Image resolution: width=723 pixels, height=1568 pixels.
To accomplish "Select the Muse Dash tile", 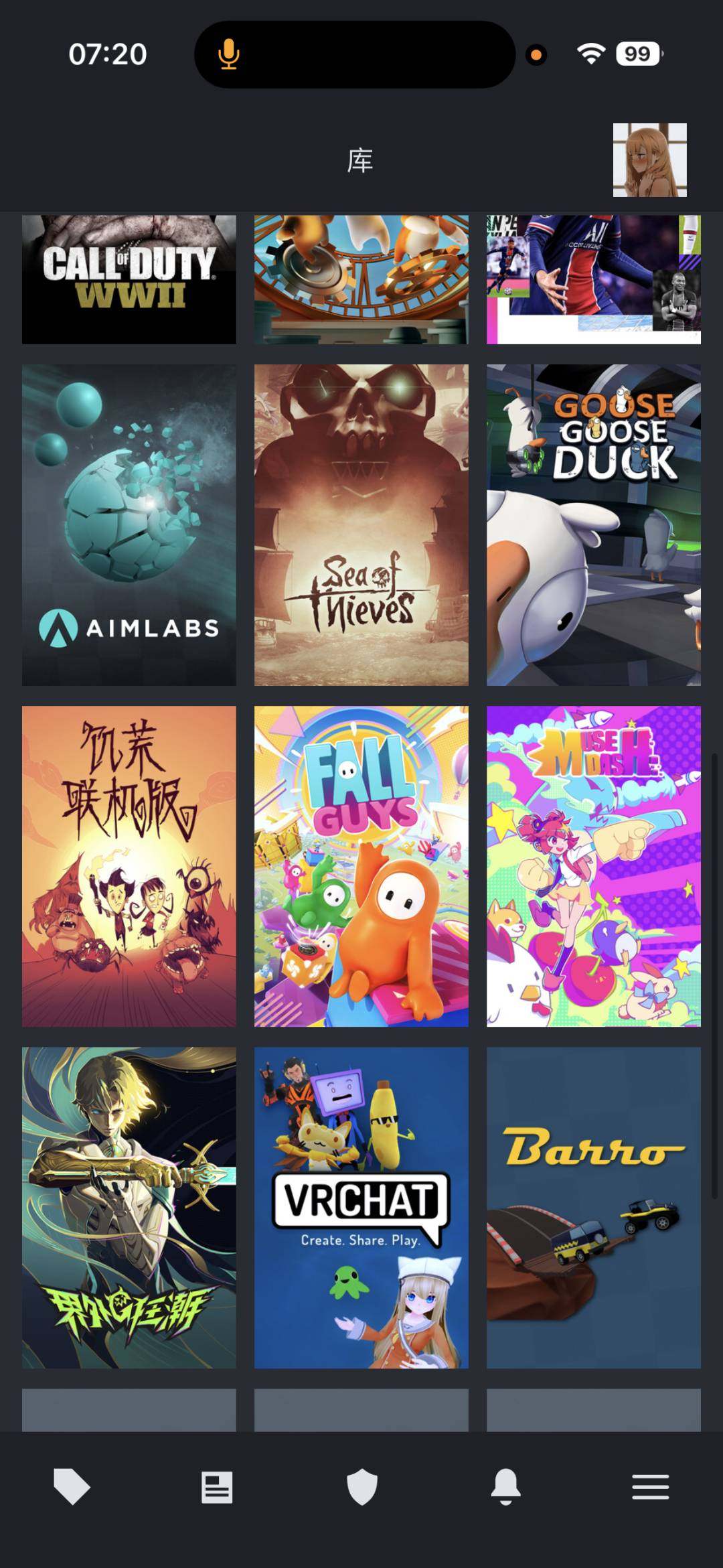I will [x=593, y=866].
